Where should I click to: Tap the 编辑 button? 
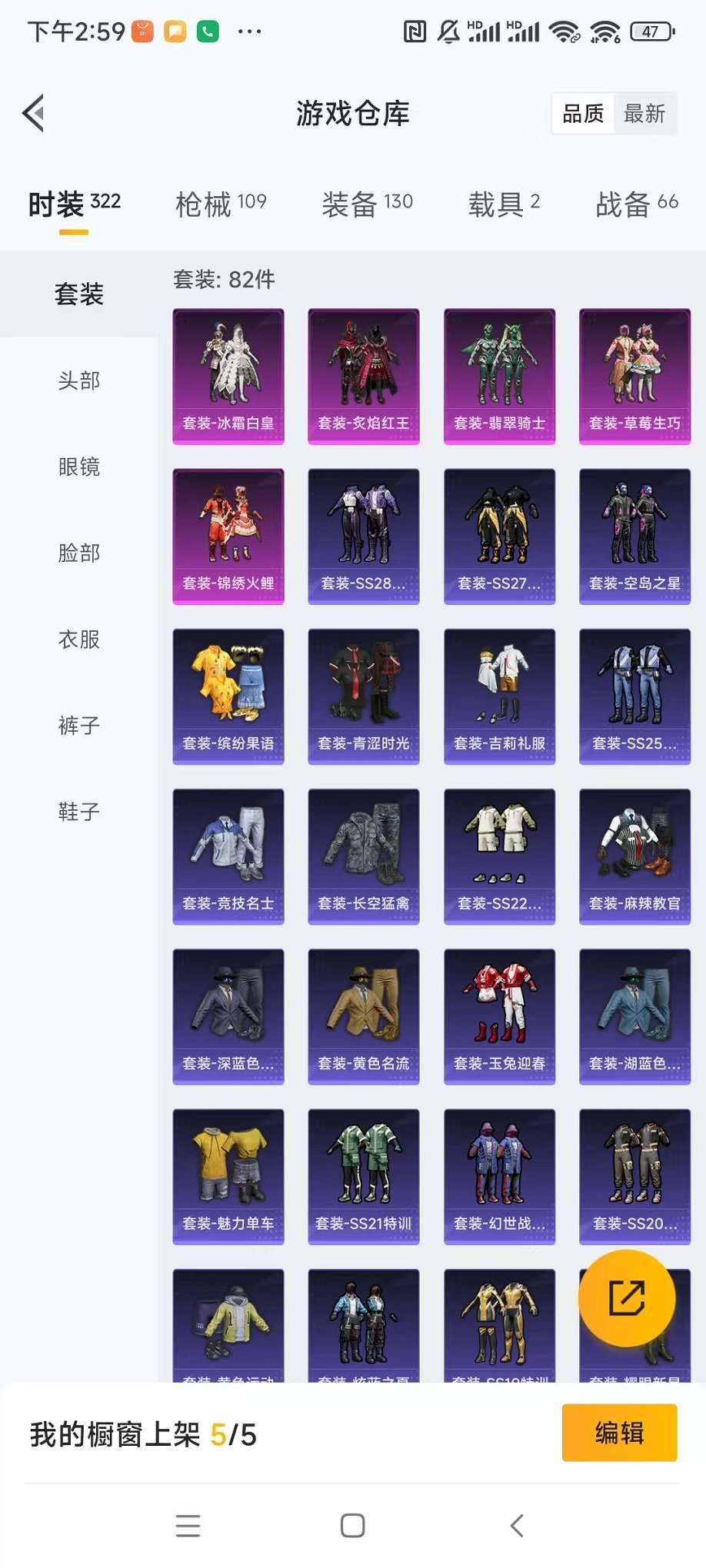(619, 1433)
